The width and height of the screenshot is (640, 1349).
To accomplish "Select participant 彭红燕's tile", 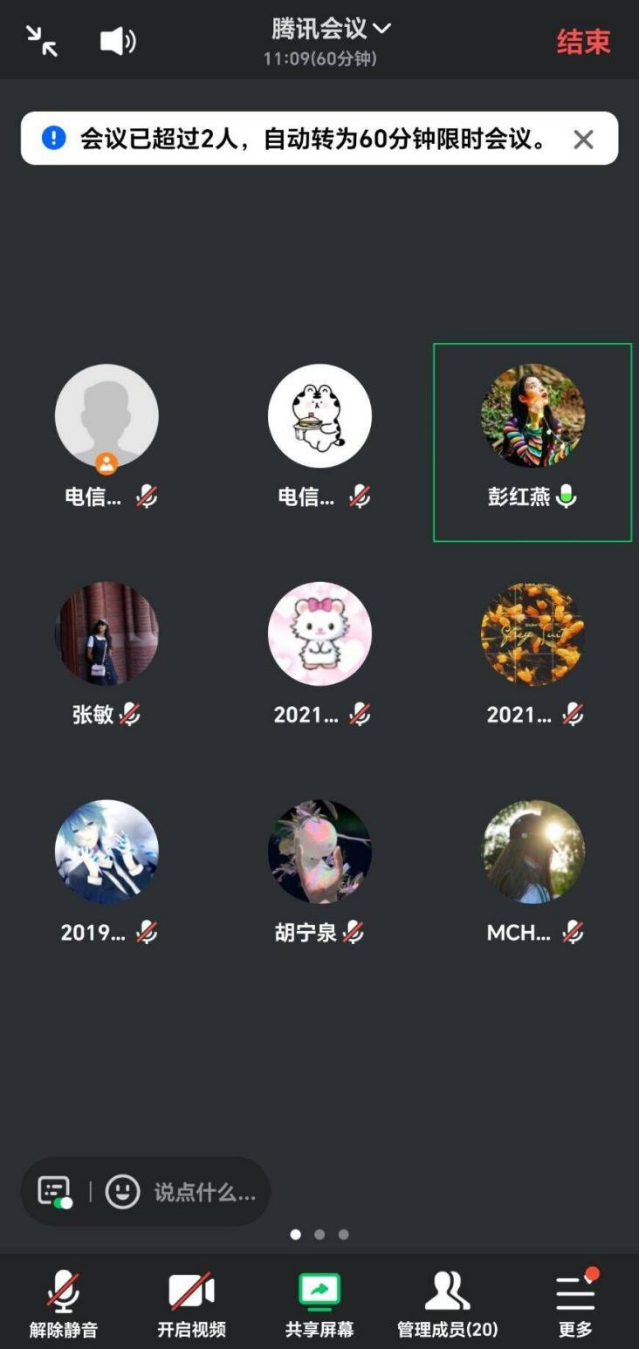I will tap(532, 441).
